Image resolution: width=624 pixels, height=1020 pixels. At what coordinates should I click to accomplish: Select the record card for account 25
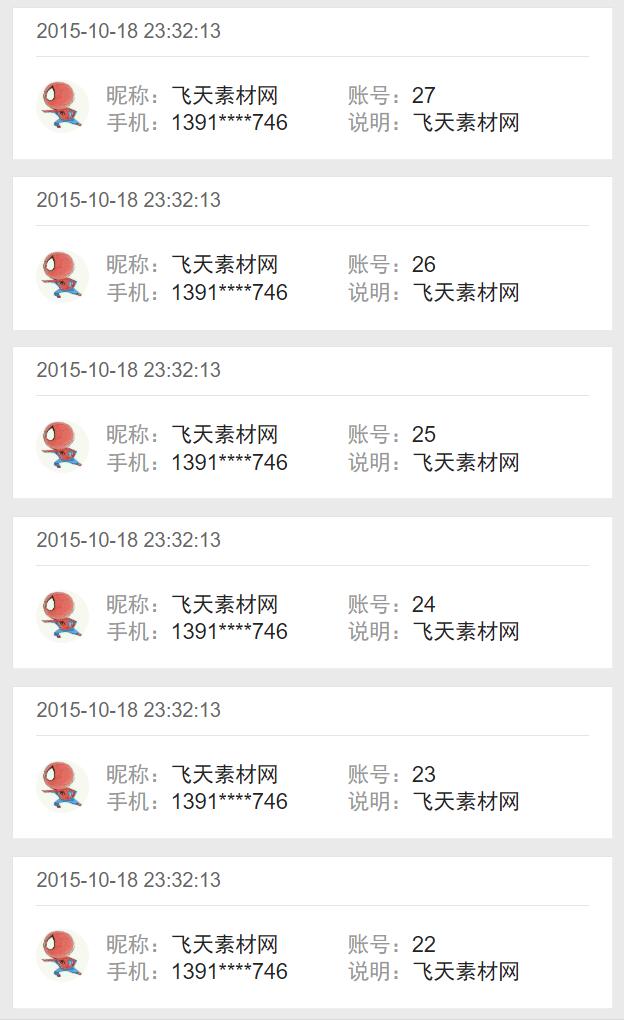tap(312, 423)
